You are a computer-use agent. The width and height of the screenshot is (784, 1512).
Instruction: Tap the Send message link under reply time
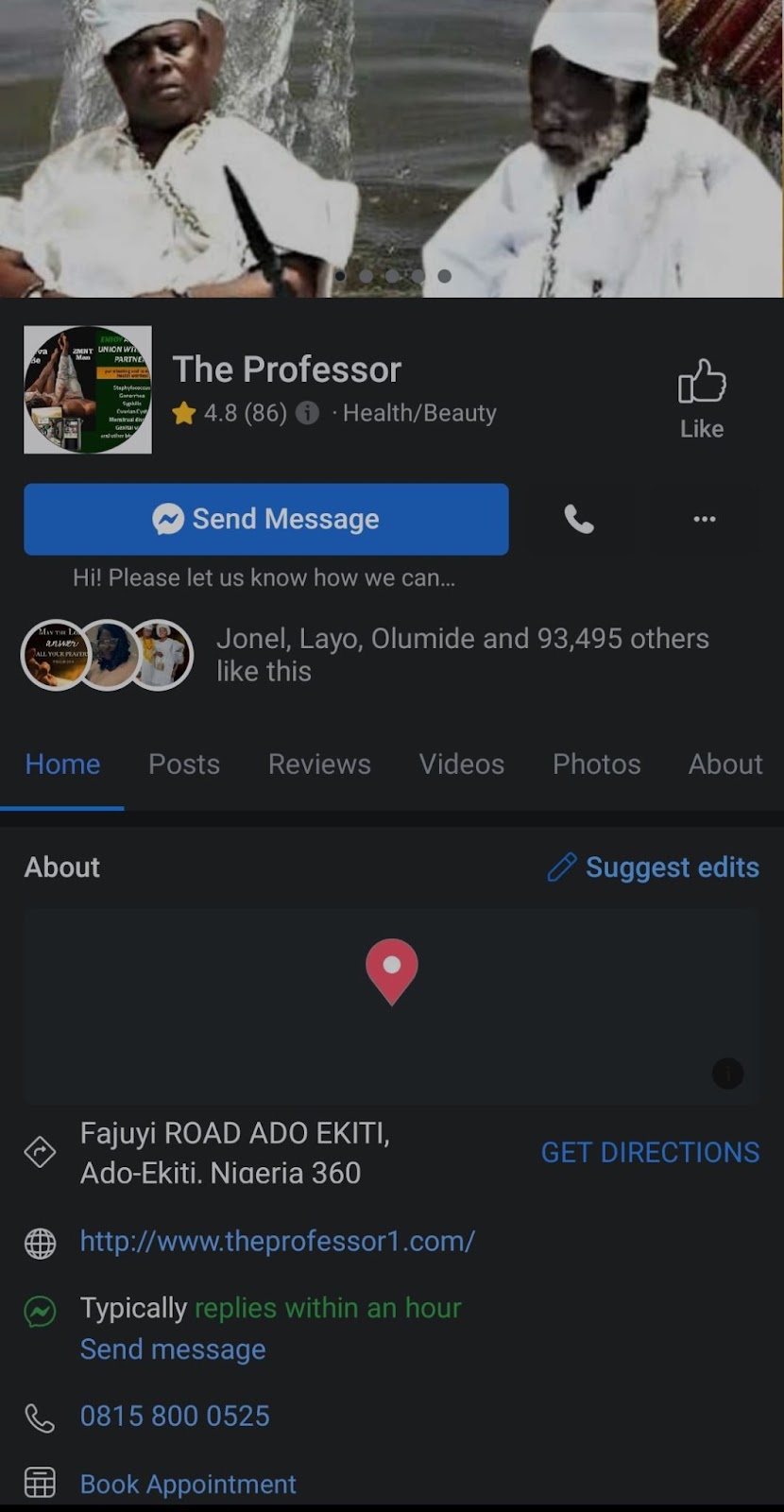173,1349
